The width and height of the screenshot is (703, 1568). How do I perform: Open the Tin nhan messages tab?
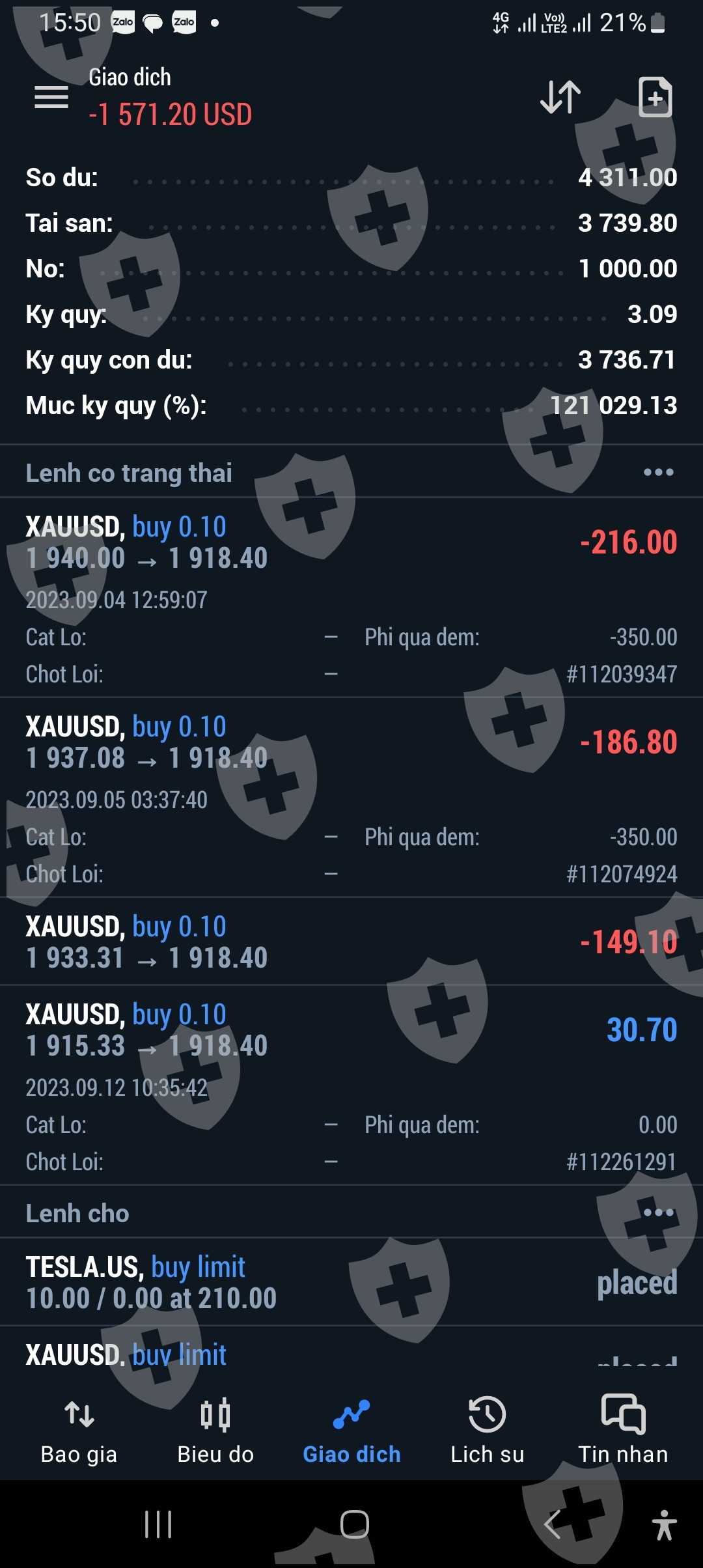[623, 1431]
